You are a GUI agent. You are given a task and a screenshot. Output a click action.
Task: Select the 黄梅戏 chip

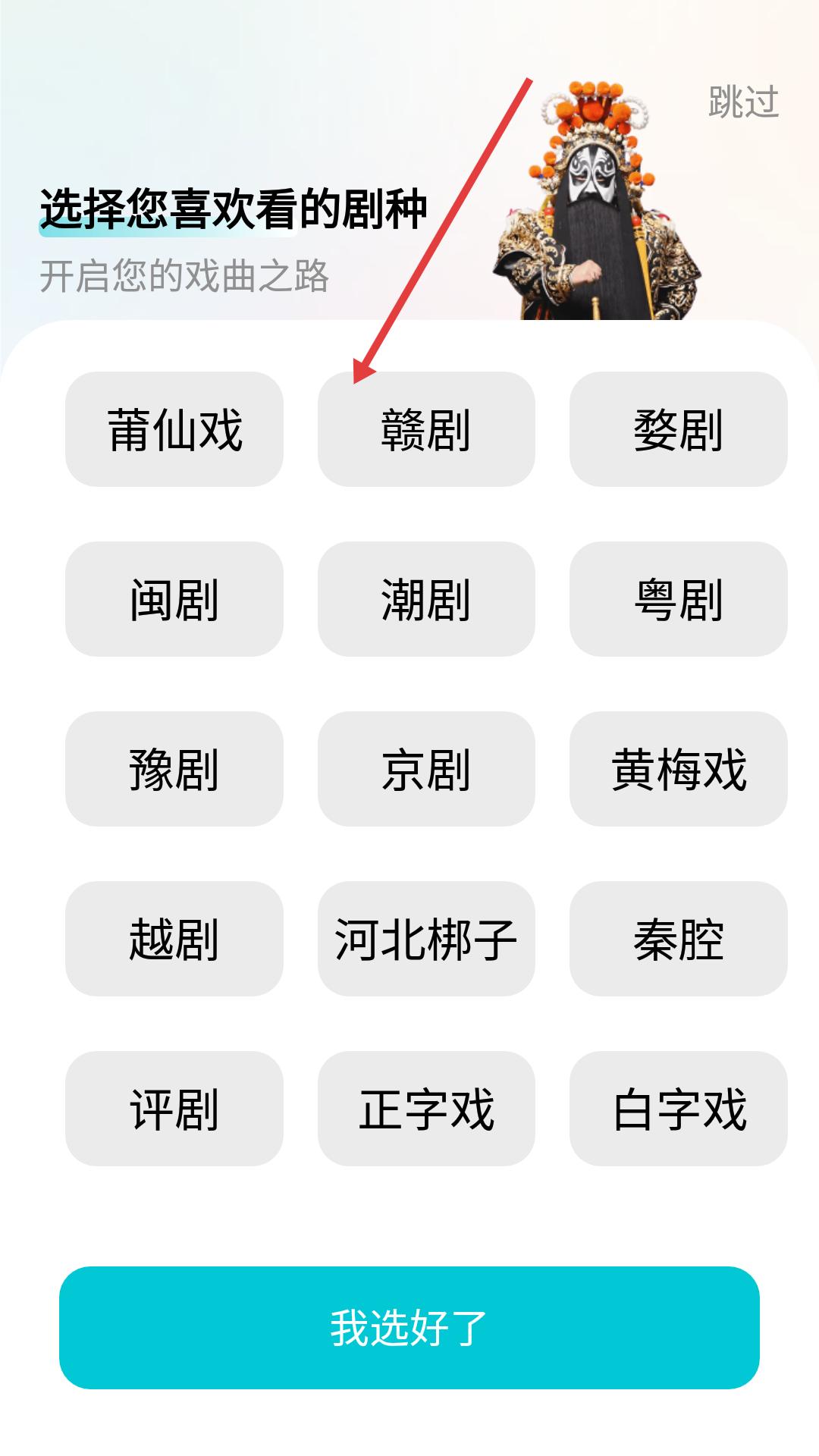pos(678,769)
